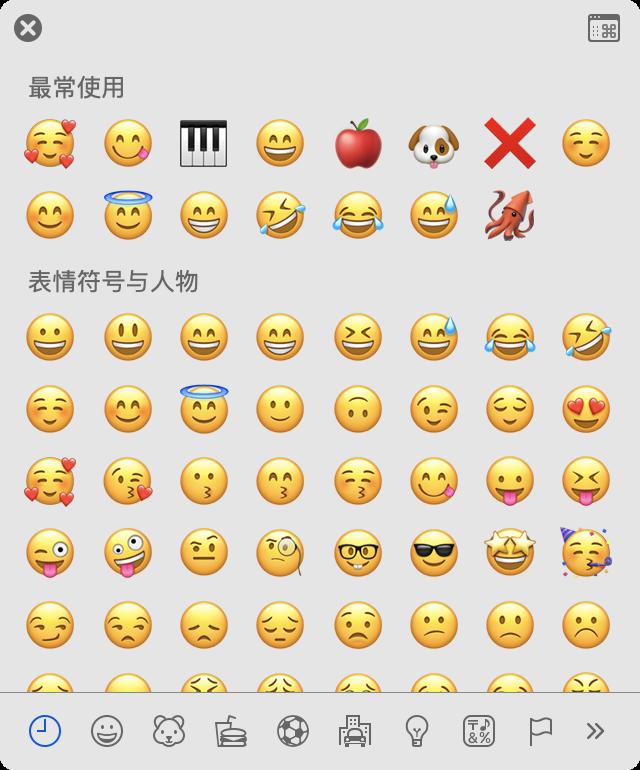Switch to the activity soccer ball tab

[293, 732]
